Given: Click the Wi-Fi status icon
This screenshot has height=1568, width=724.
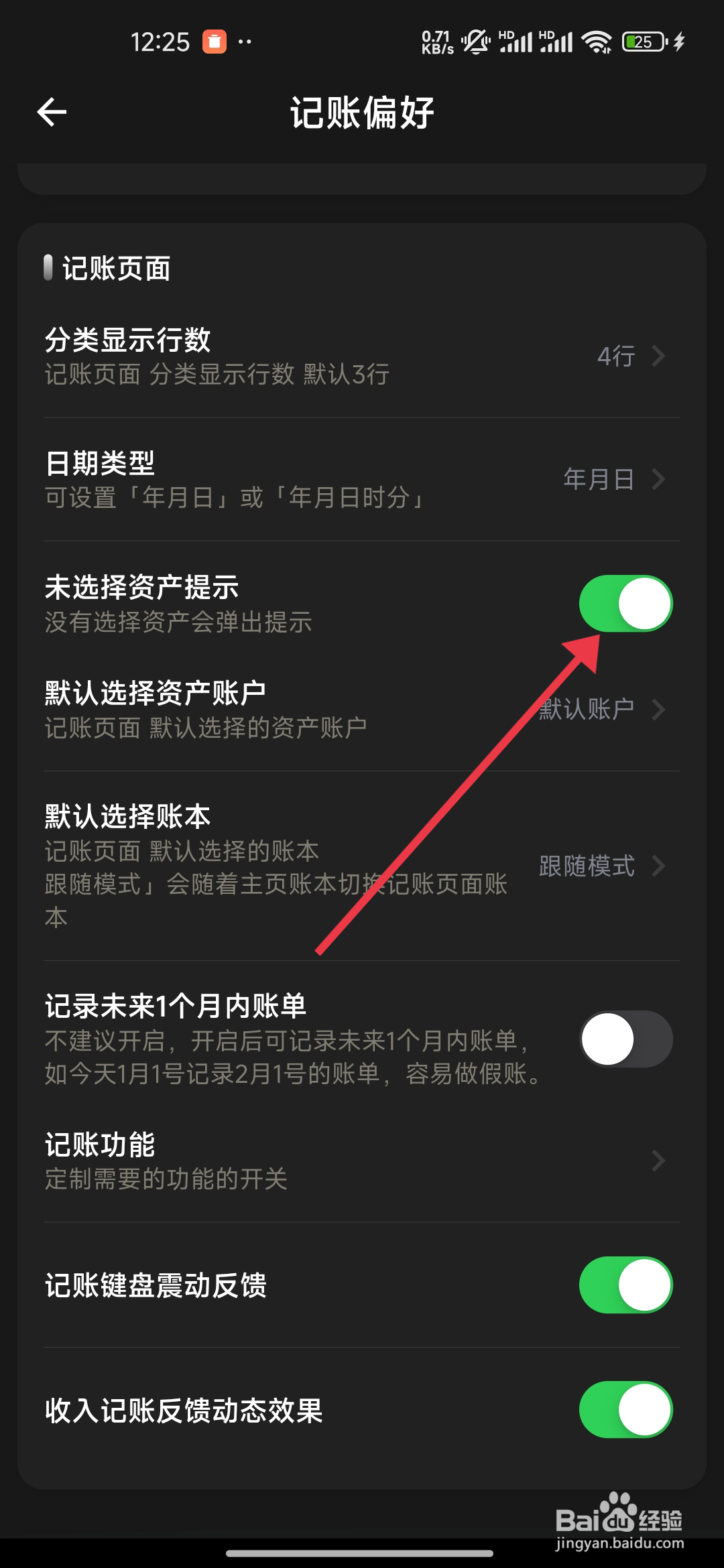Looking at the screenshot, I should click(x=595, y=42).
